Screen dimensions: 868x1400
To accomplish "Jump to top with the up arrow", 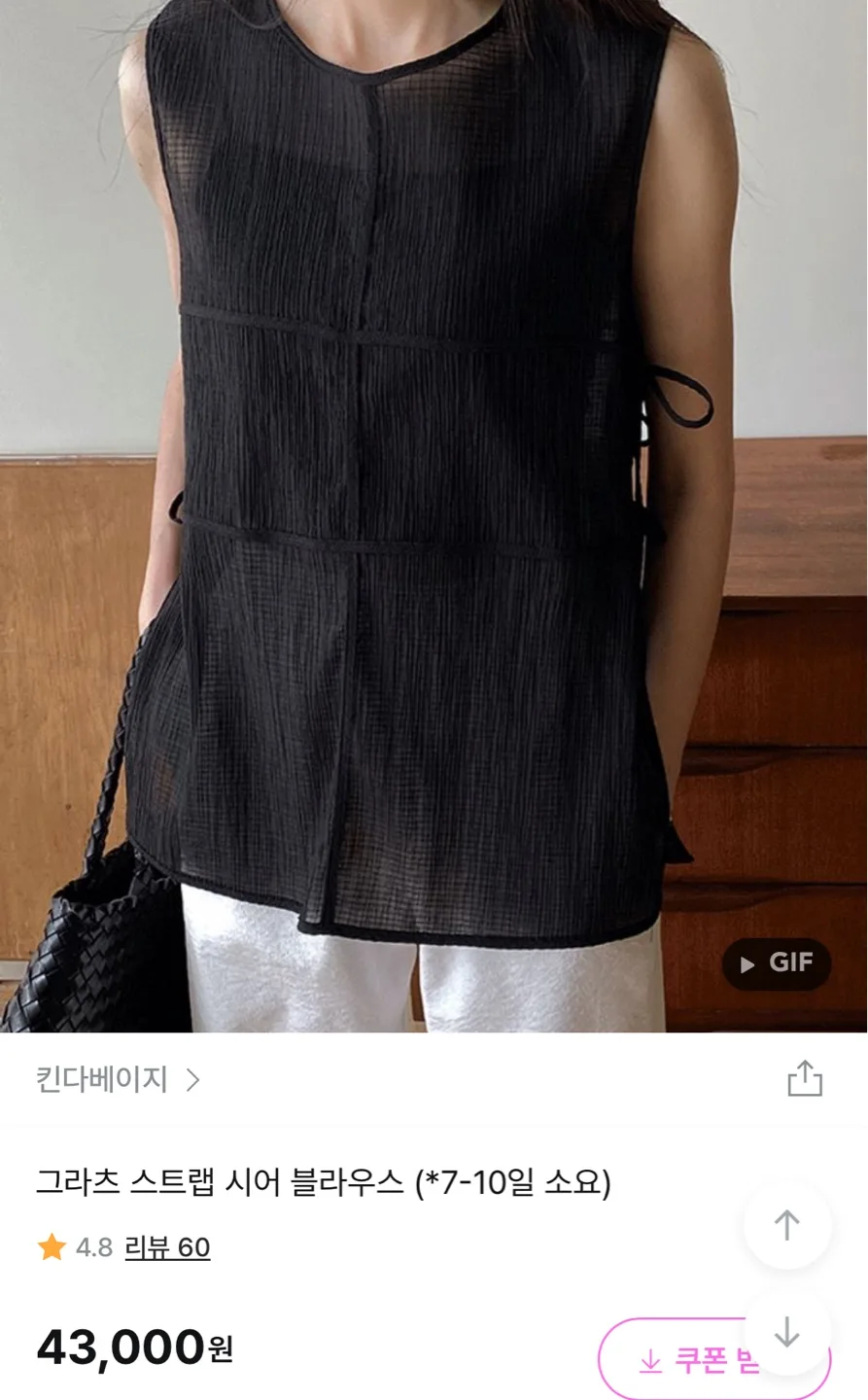I will point(786,1225).
